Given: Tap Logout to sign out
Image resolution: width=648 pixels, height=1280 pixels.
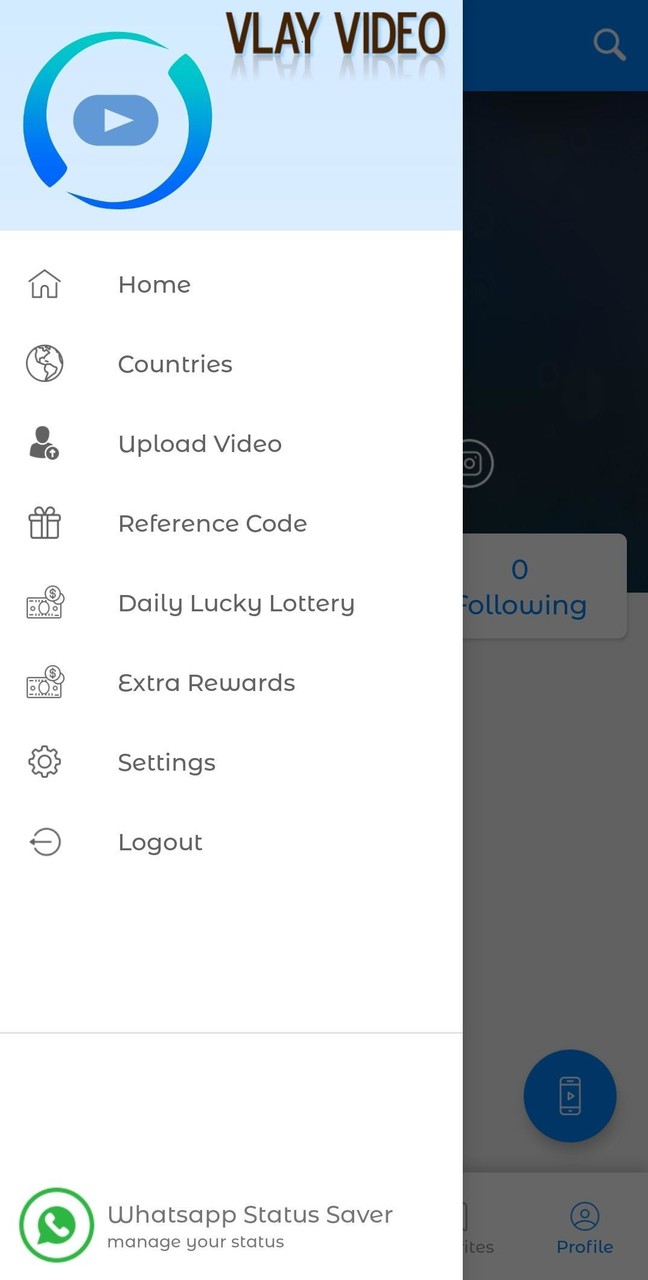Looking at the screenshot, I should (160, 843).
